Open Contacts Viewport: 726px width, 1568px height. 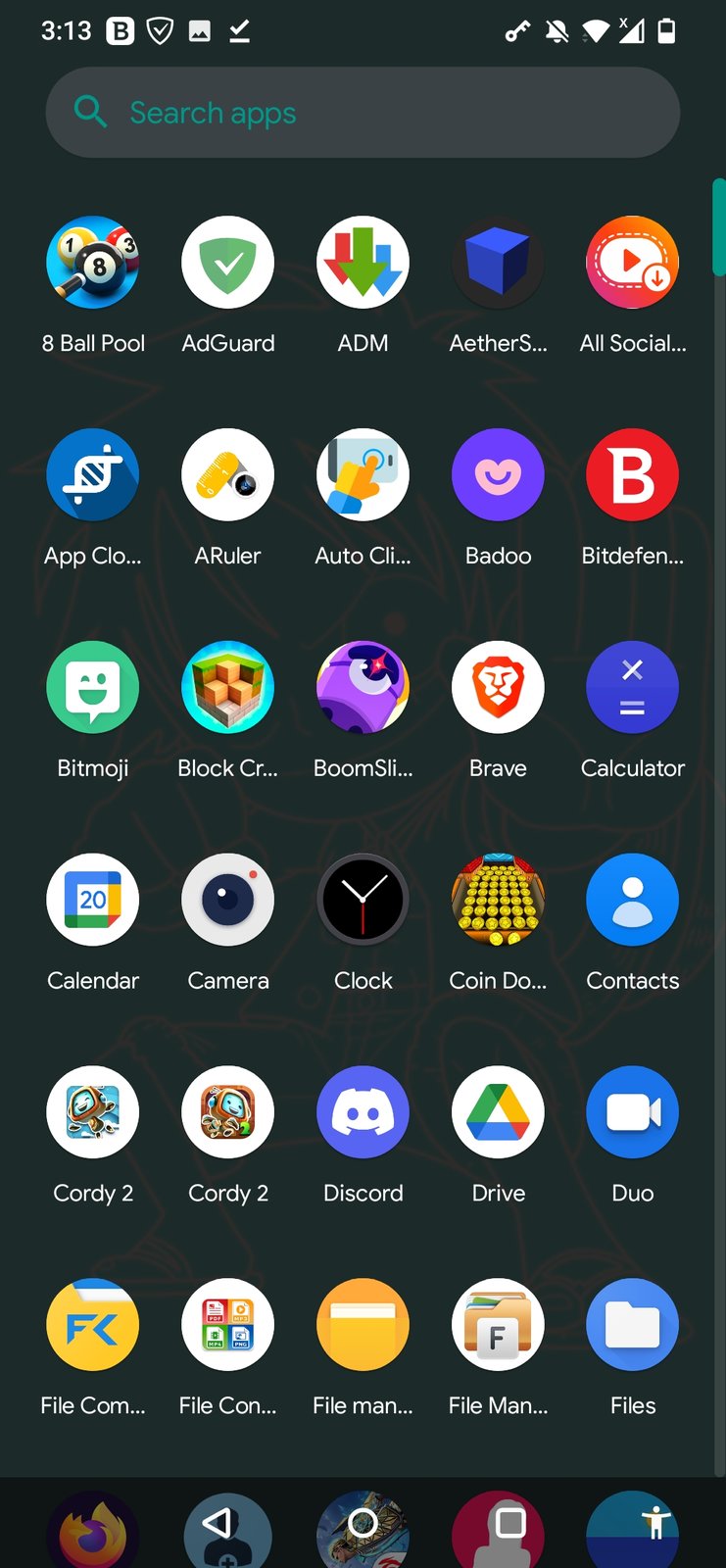(633, 901)
